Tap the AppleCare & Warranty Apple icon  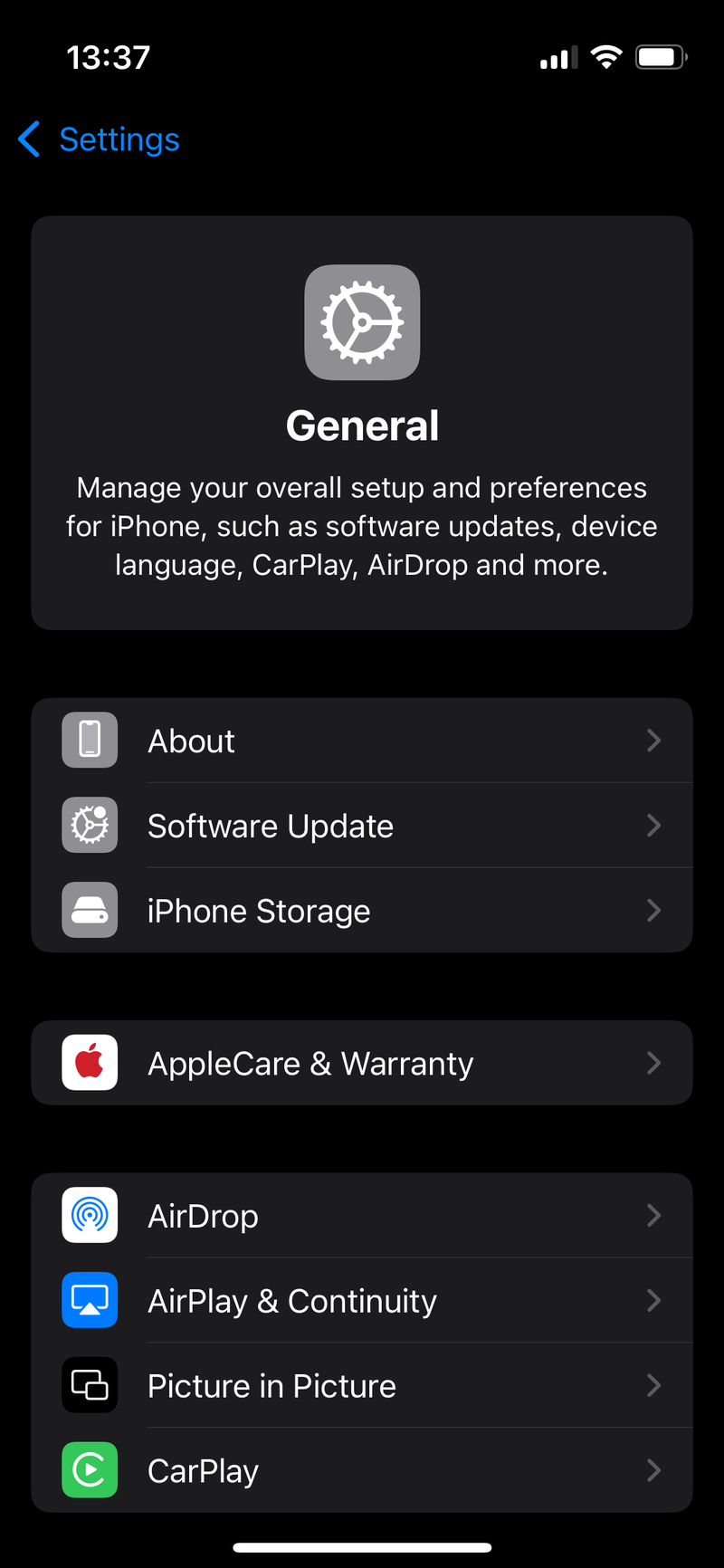pyautogui.click(x=90, y=1063)
